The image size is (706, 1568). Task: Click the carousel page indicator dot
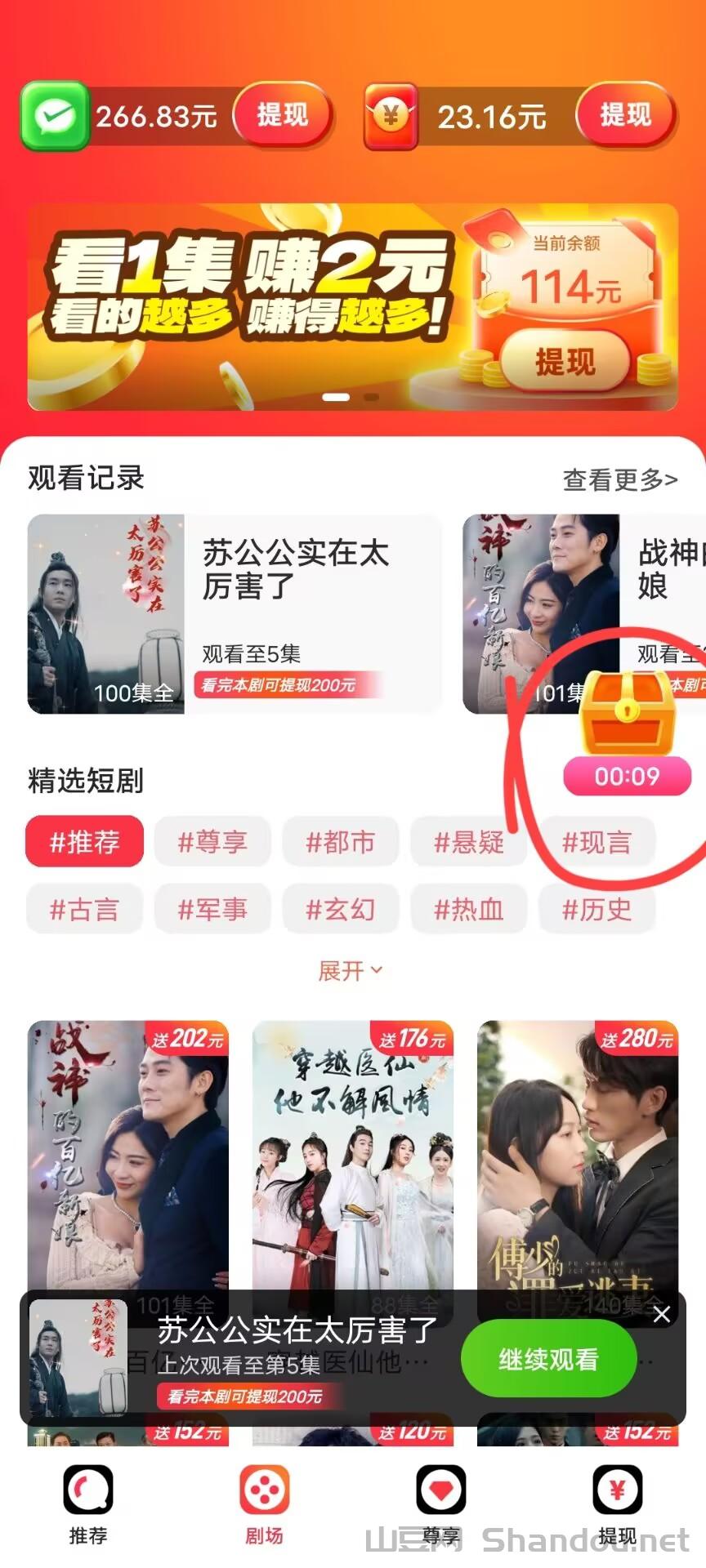coord(337,398)
